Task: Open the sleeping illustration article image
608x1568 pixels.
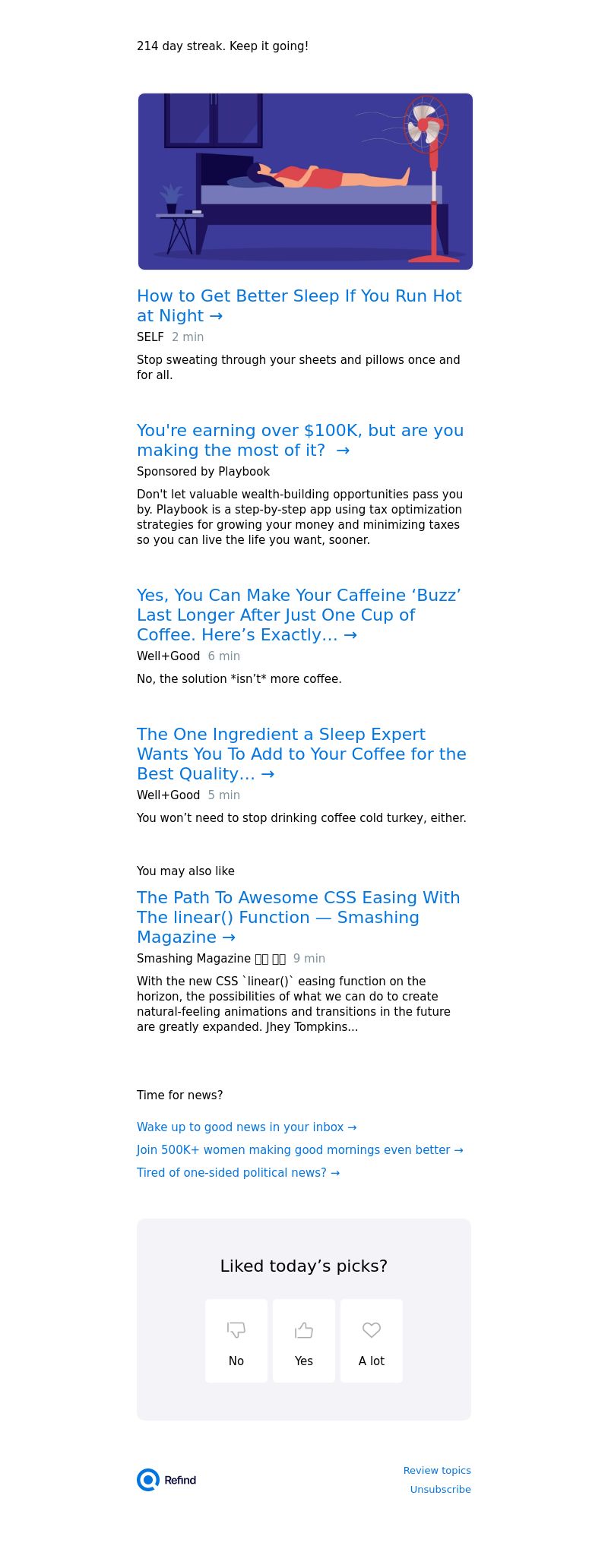Action: [305, 182]
